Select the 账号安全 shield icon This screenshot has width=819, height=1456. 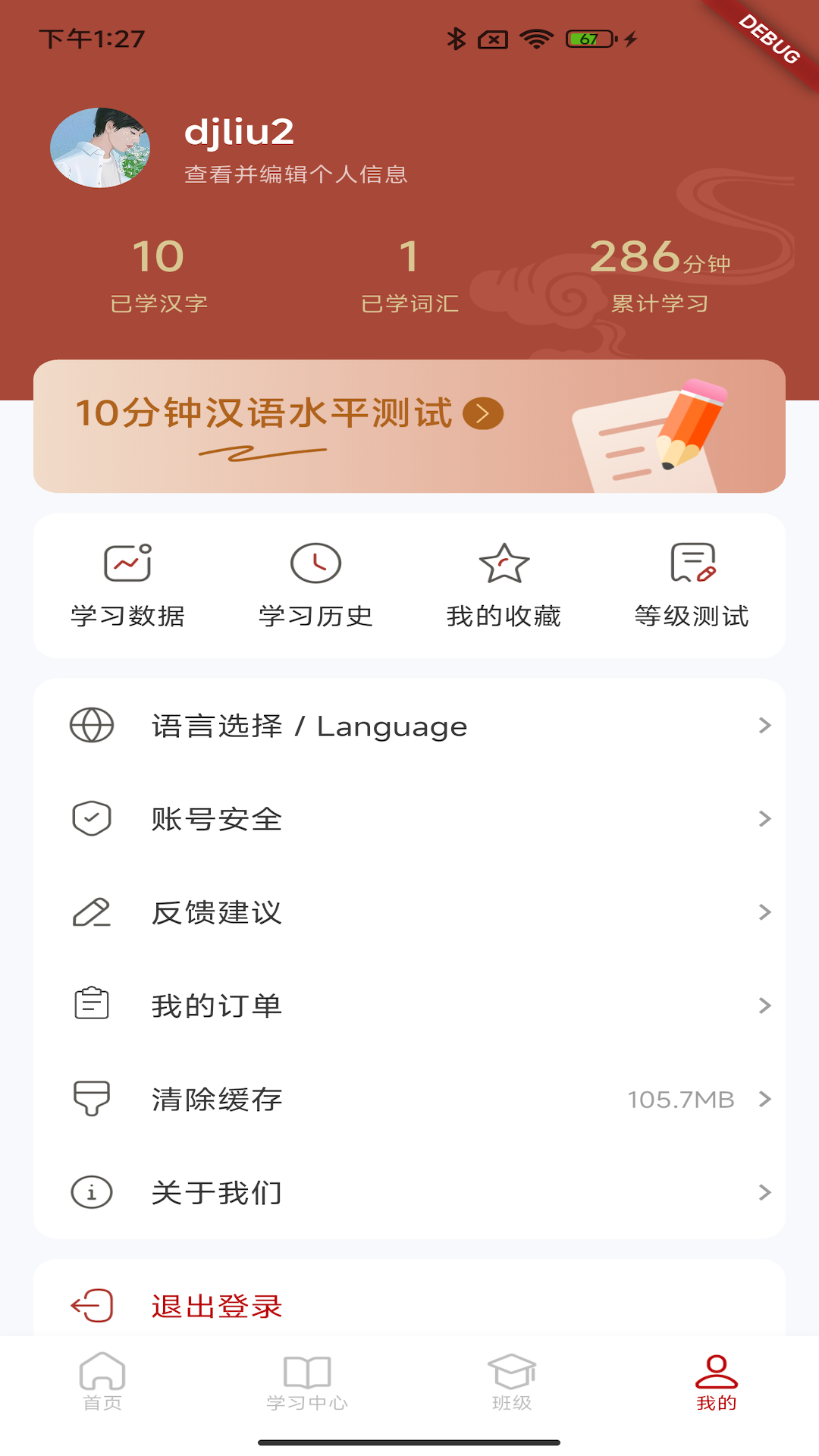90,819
